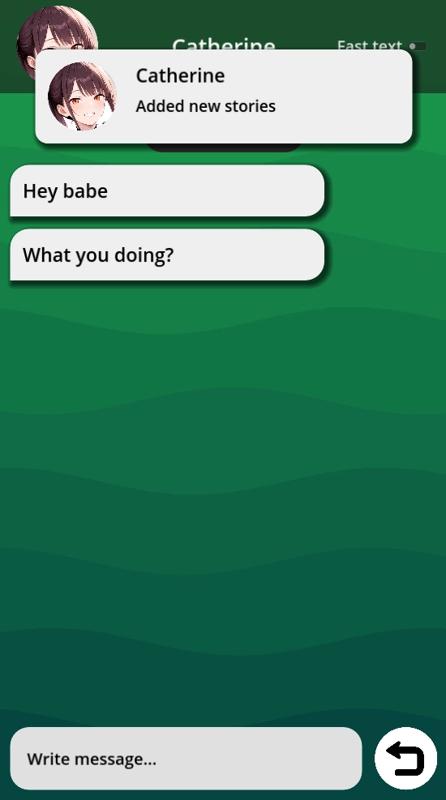The height and width of the screenshot is (800, 446).
Task: Toggle the Fast text switch
Action: [417, 46]
